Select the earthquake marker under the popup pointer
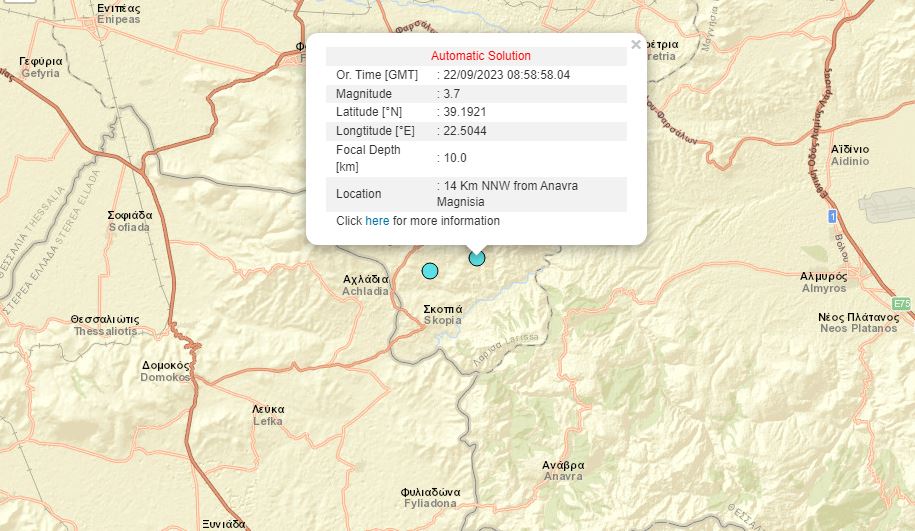The width and height of the screenshot is (915, 531). click(x=477, y=258)
